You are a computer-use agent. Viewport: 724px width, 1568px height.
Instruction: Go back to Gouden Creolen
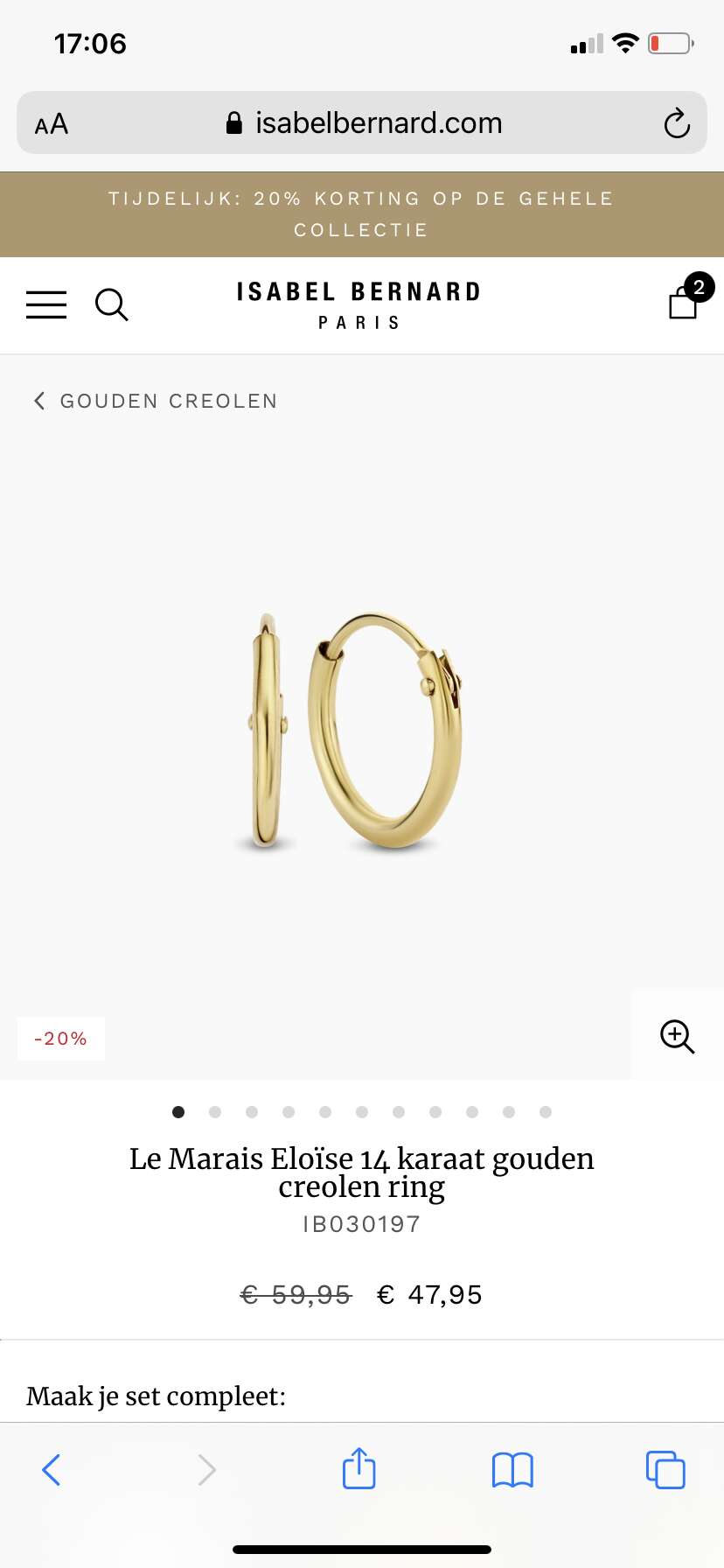pyautogui.click(x=156, y=401)
